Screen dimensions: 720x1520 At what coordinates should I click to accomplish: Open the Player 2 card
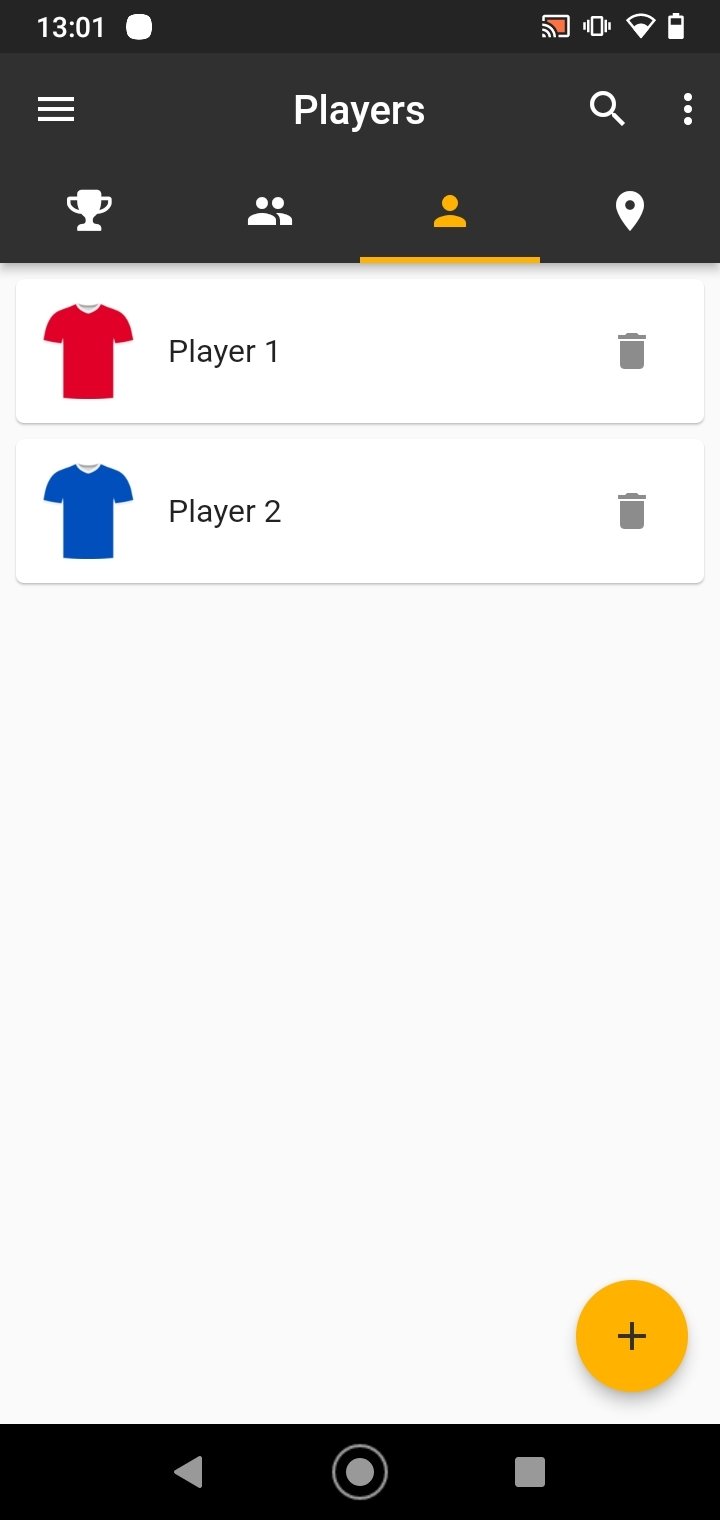[300, 511]
